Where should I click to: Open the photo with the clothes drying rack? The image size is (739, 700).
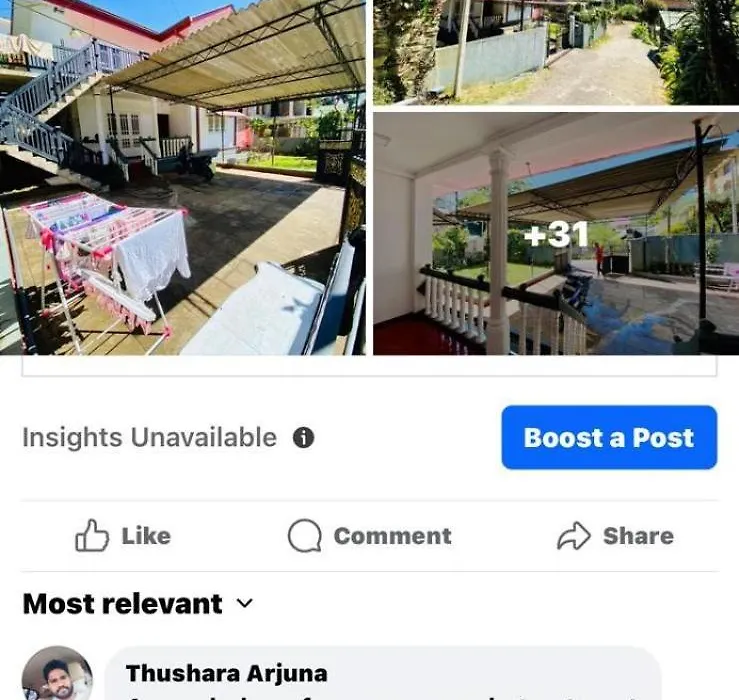coord(183,178)
